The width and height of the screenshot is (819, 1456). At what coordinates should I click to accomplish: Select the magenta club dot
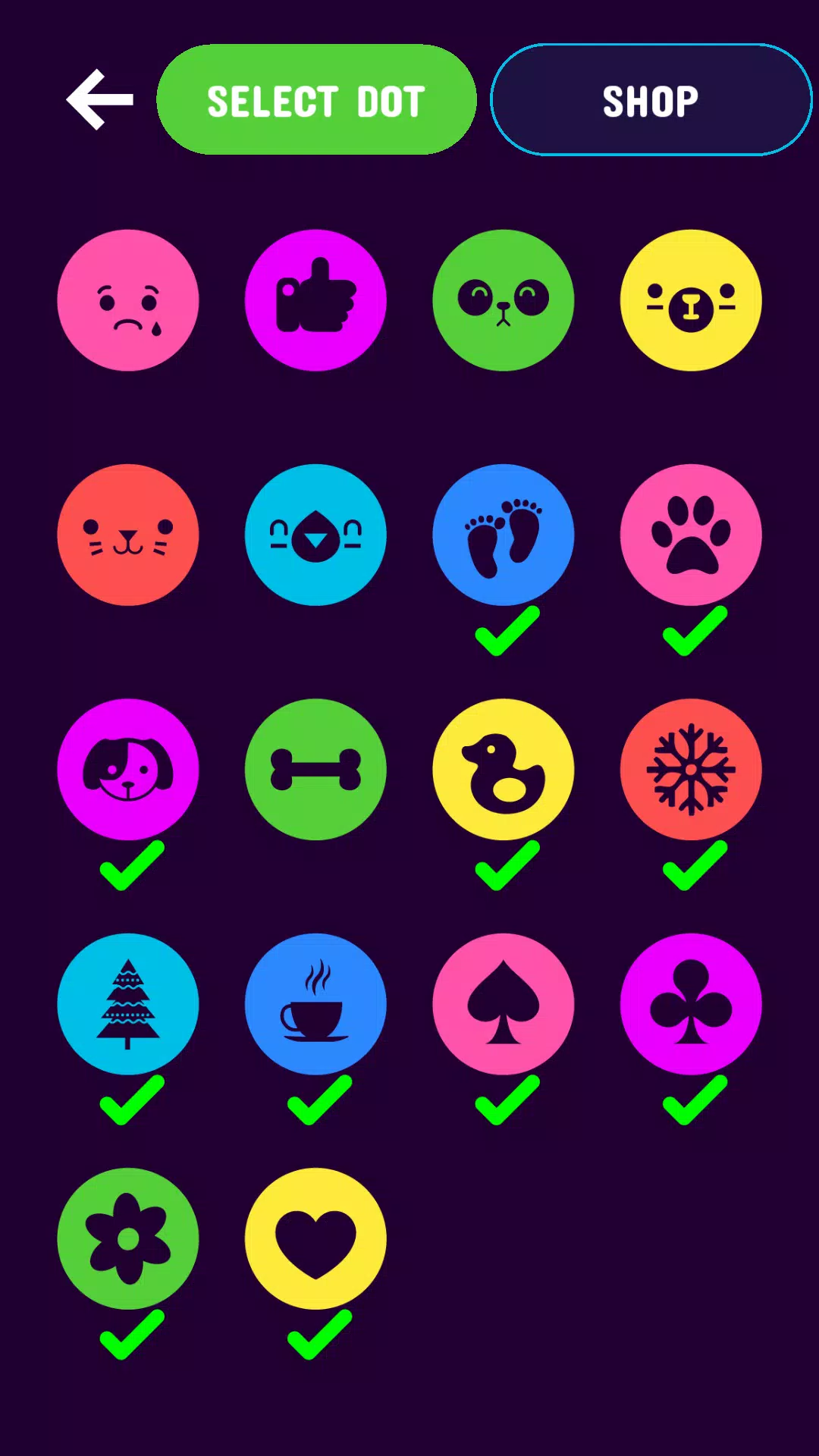click(x=691, y=1003)
